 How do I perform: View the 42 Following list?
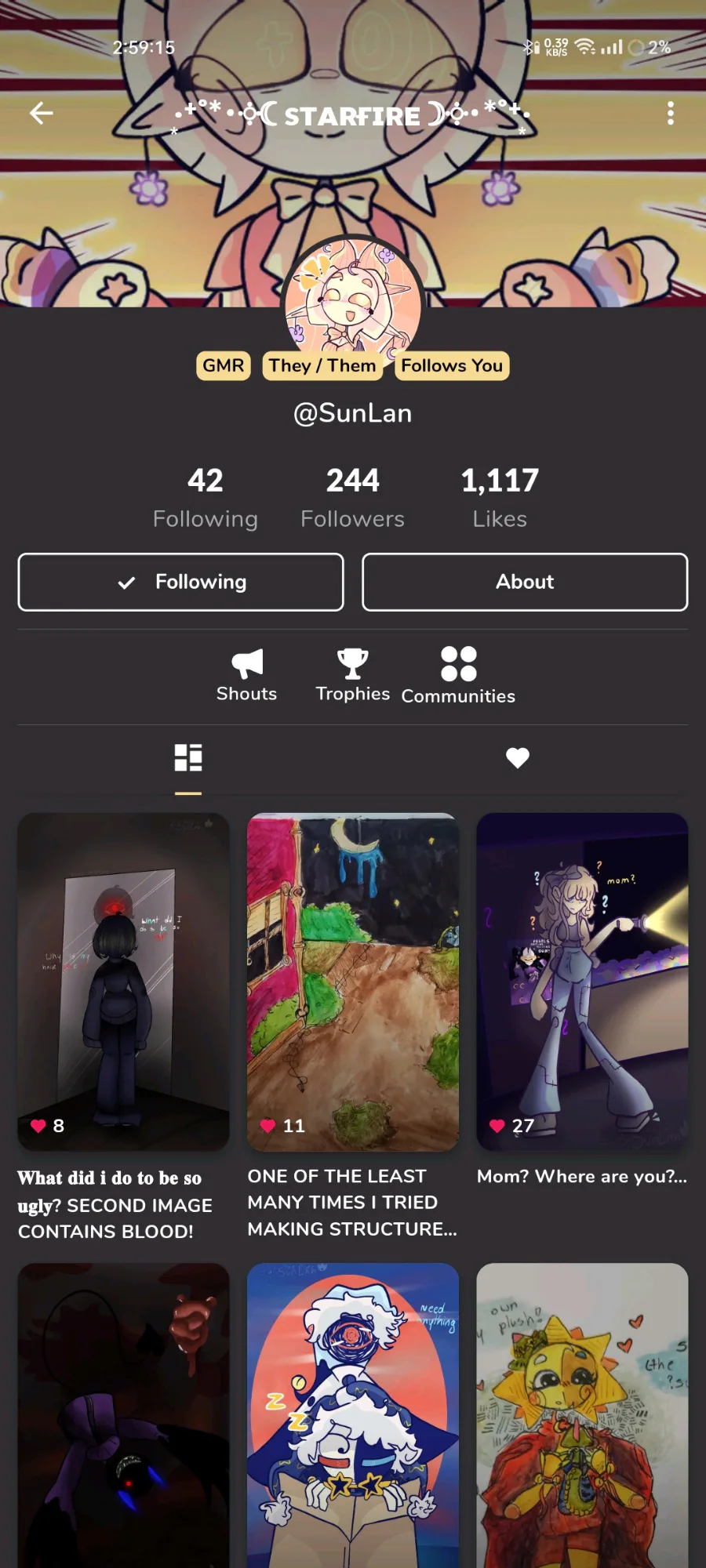click(206, 498)
